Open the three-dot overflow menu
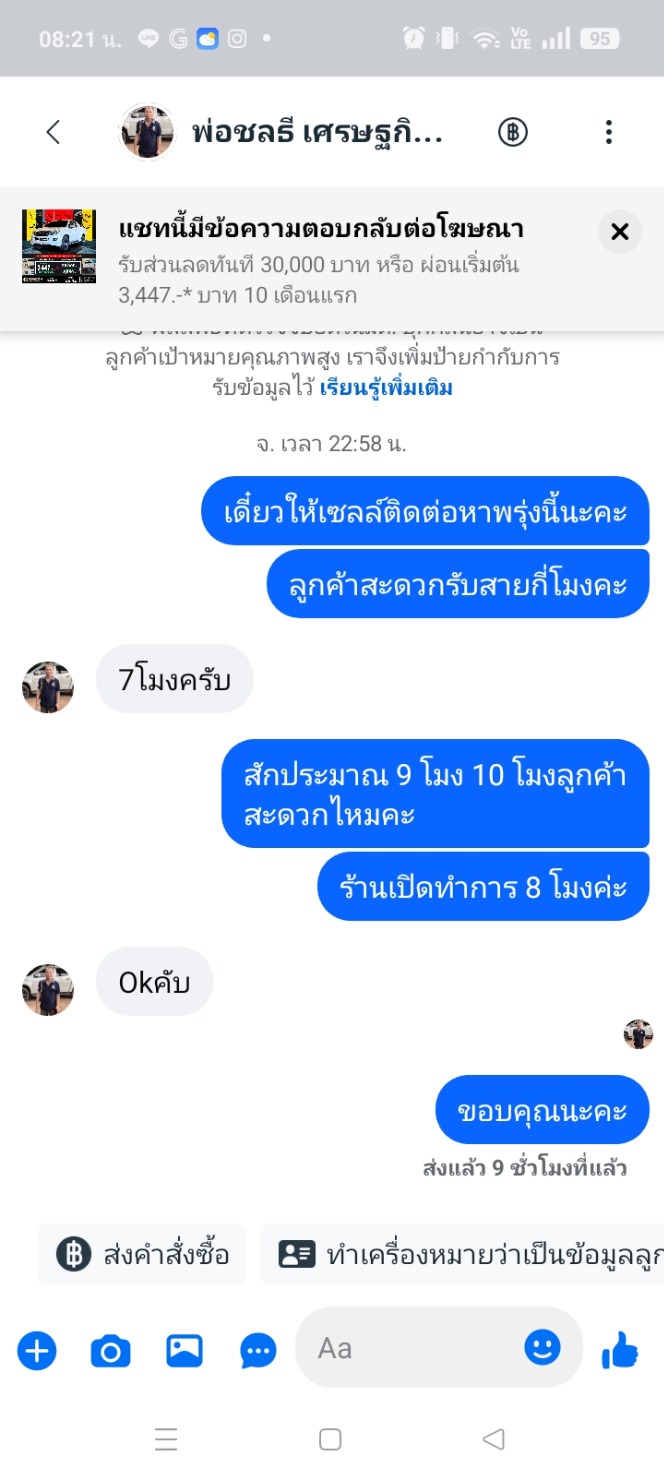 tap(608, 132)
